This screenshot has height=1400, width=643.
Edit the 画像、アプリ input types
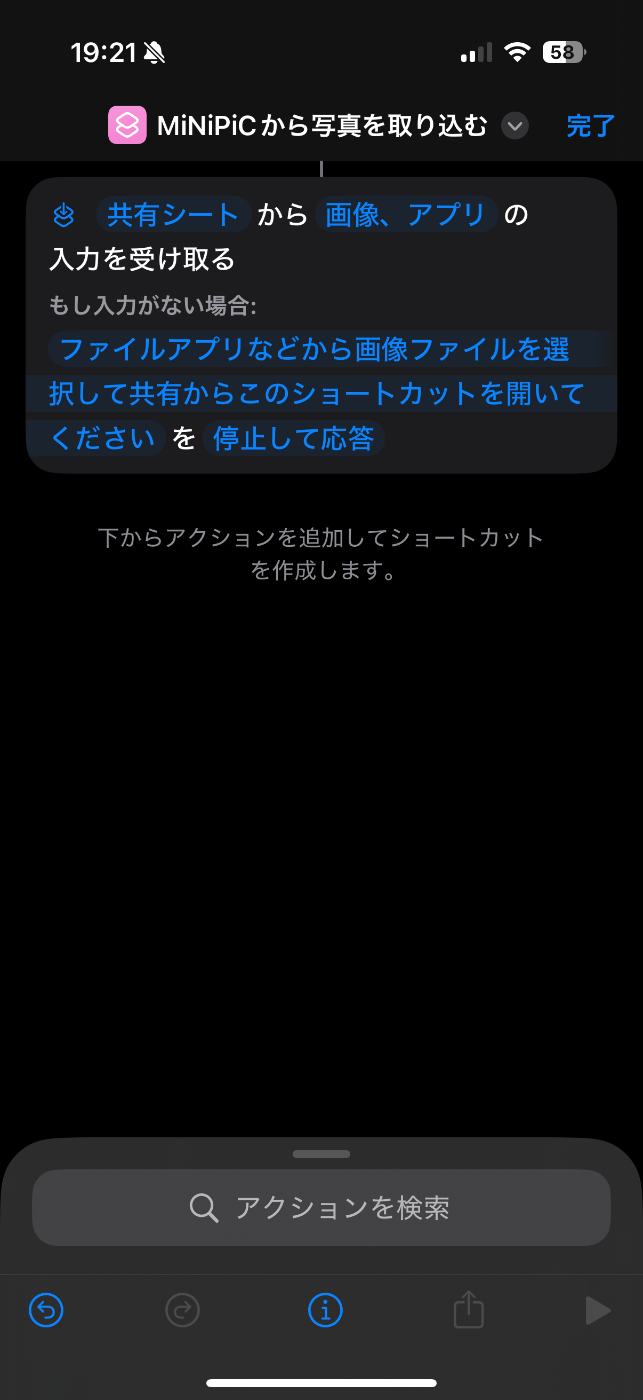click(x=406, y=214)
